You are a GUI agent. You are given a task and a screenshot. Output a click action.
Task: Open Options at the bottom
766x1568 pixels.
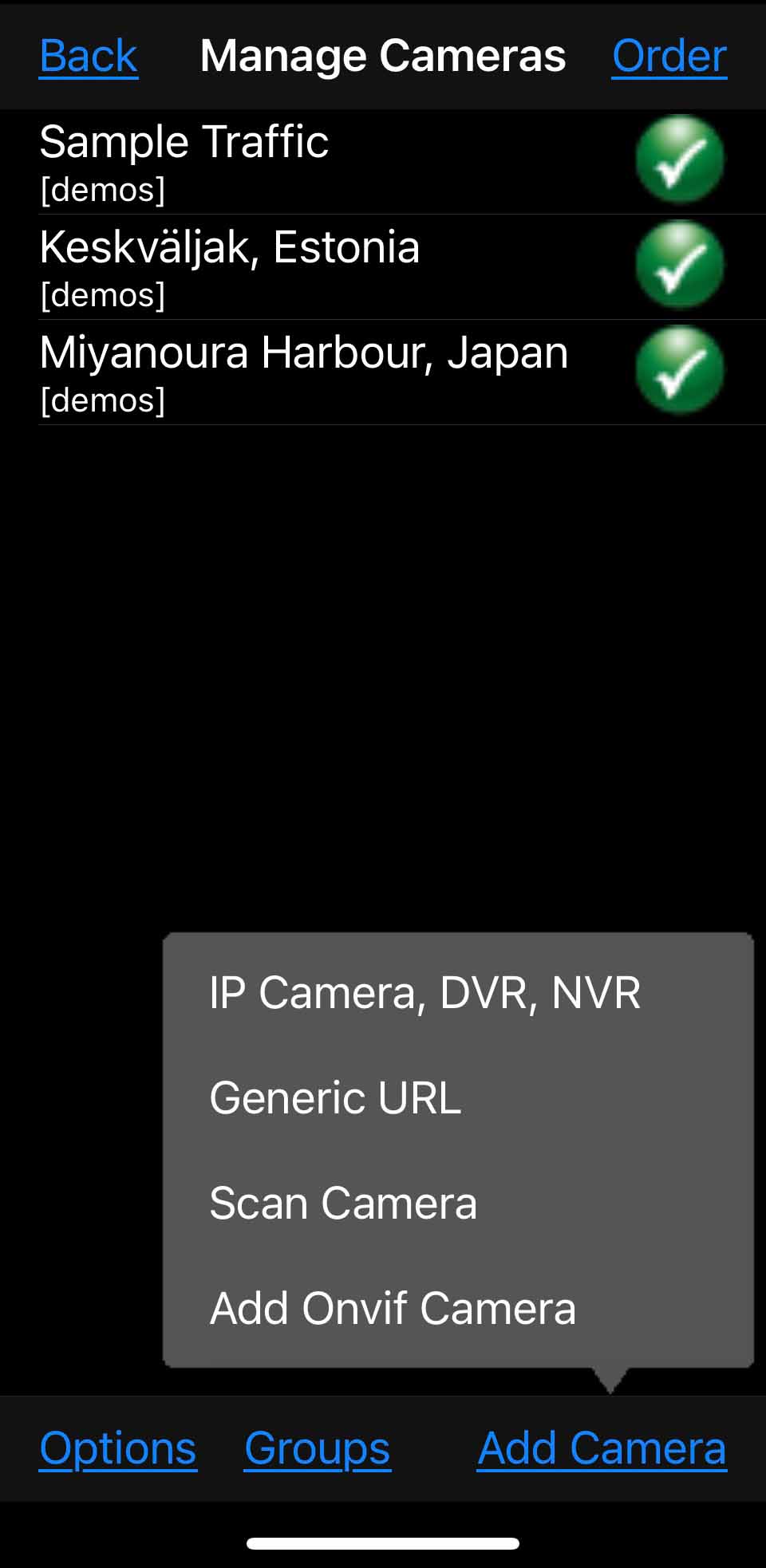point(118,1448)
